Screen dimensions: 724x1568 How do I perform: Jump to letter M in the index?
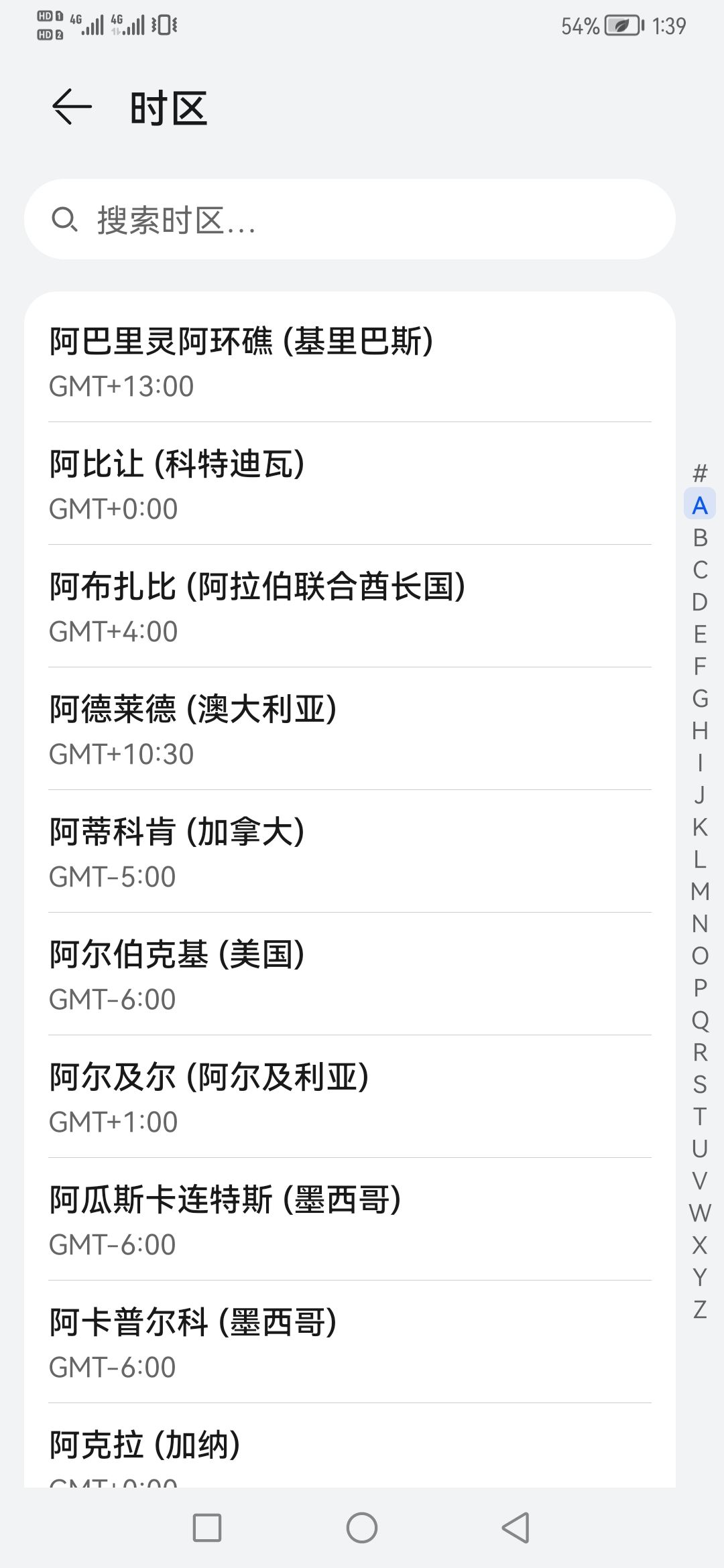pos(700,891)
